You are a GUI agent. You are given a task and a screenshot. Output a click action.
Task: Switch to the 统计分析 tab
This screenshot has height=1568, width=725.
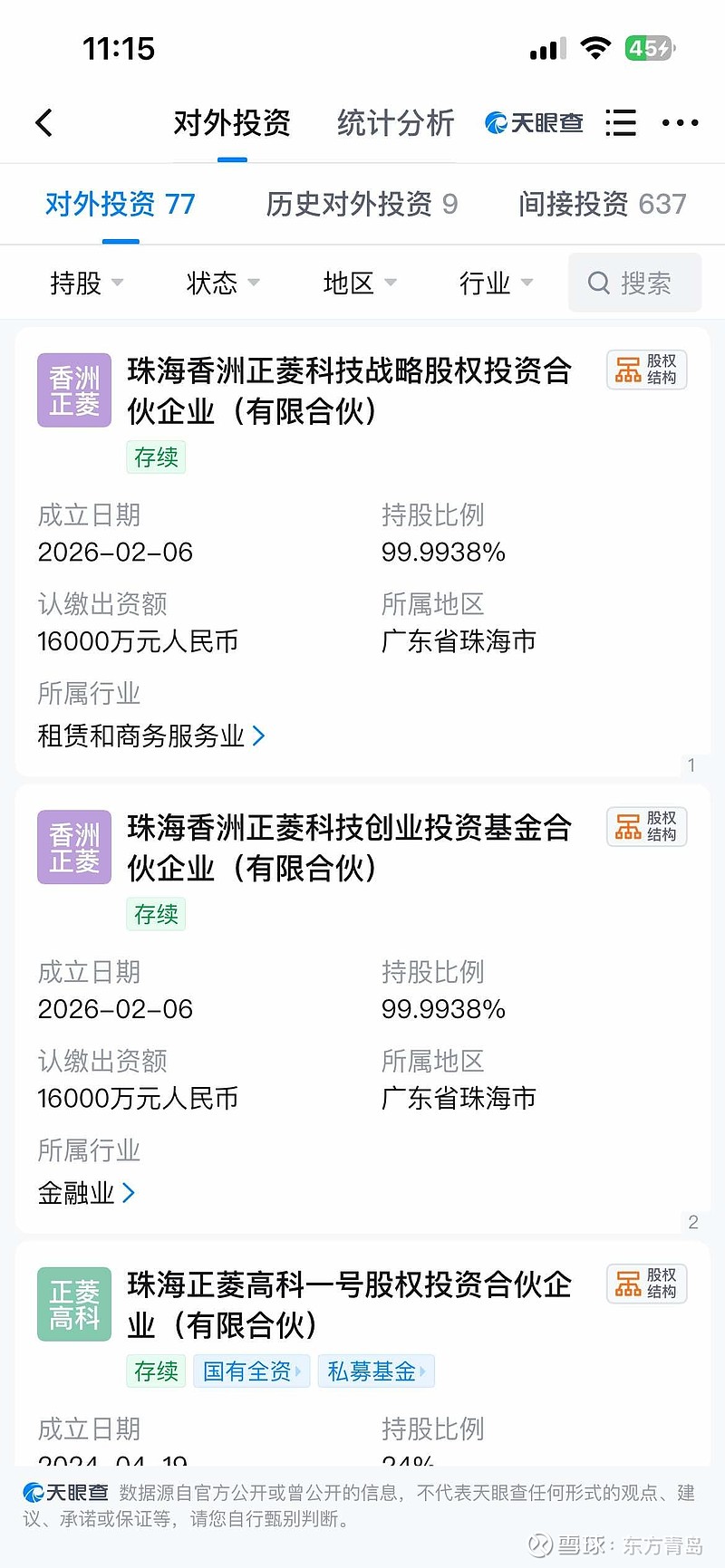click(x=394, y=122)
